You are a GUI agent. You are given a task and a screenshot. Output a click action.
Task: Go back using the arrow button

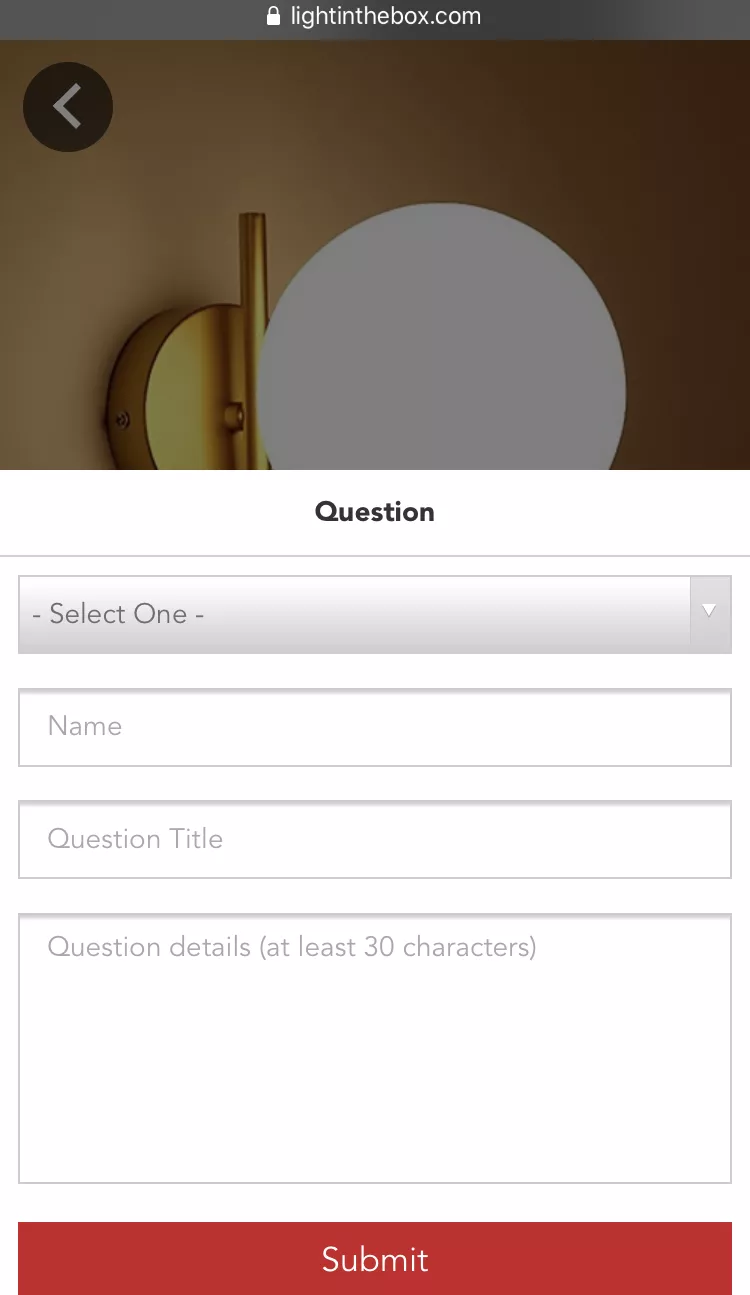pos(68,107)
